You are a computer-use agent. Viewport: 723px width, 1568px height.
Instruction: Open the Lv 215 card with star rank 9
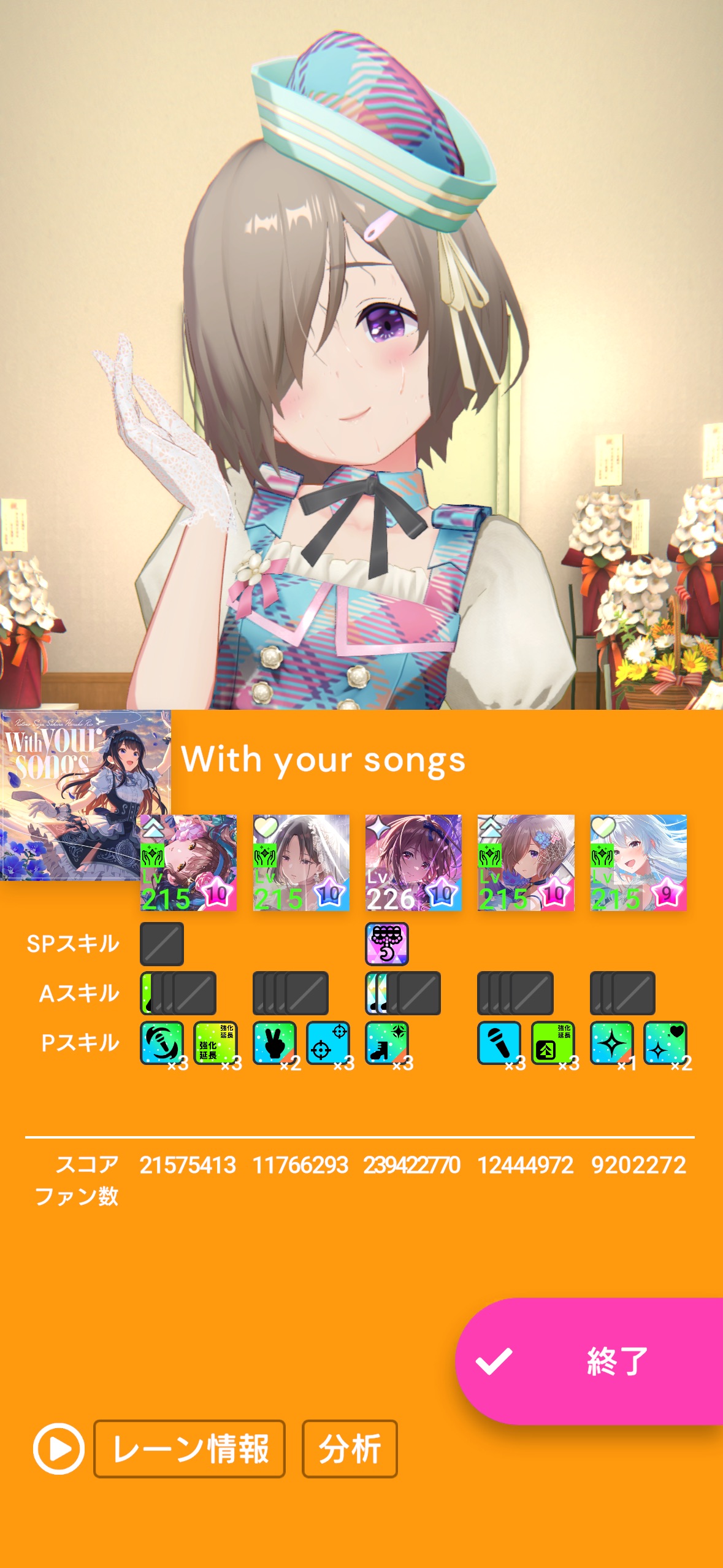tap(638, 863)
